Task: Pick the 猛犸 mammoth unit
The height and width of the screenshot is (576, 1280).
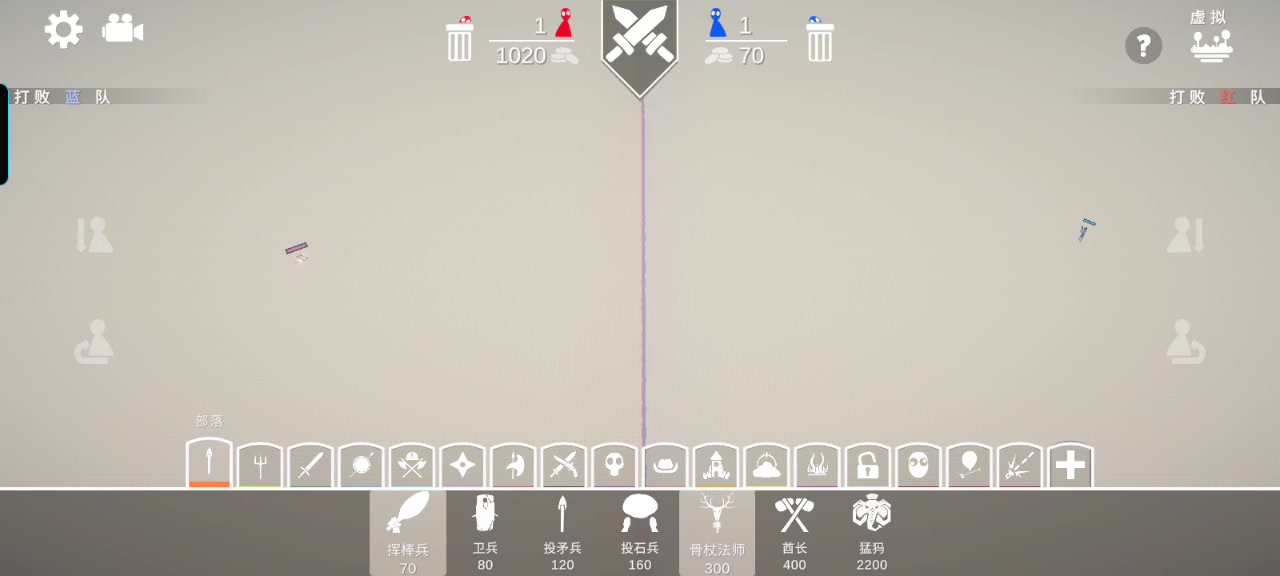Action: [x=871, y=532]
